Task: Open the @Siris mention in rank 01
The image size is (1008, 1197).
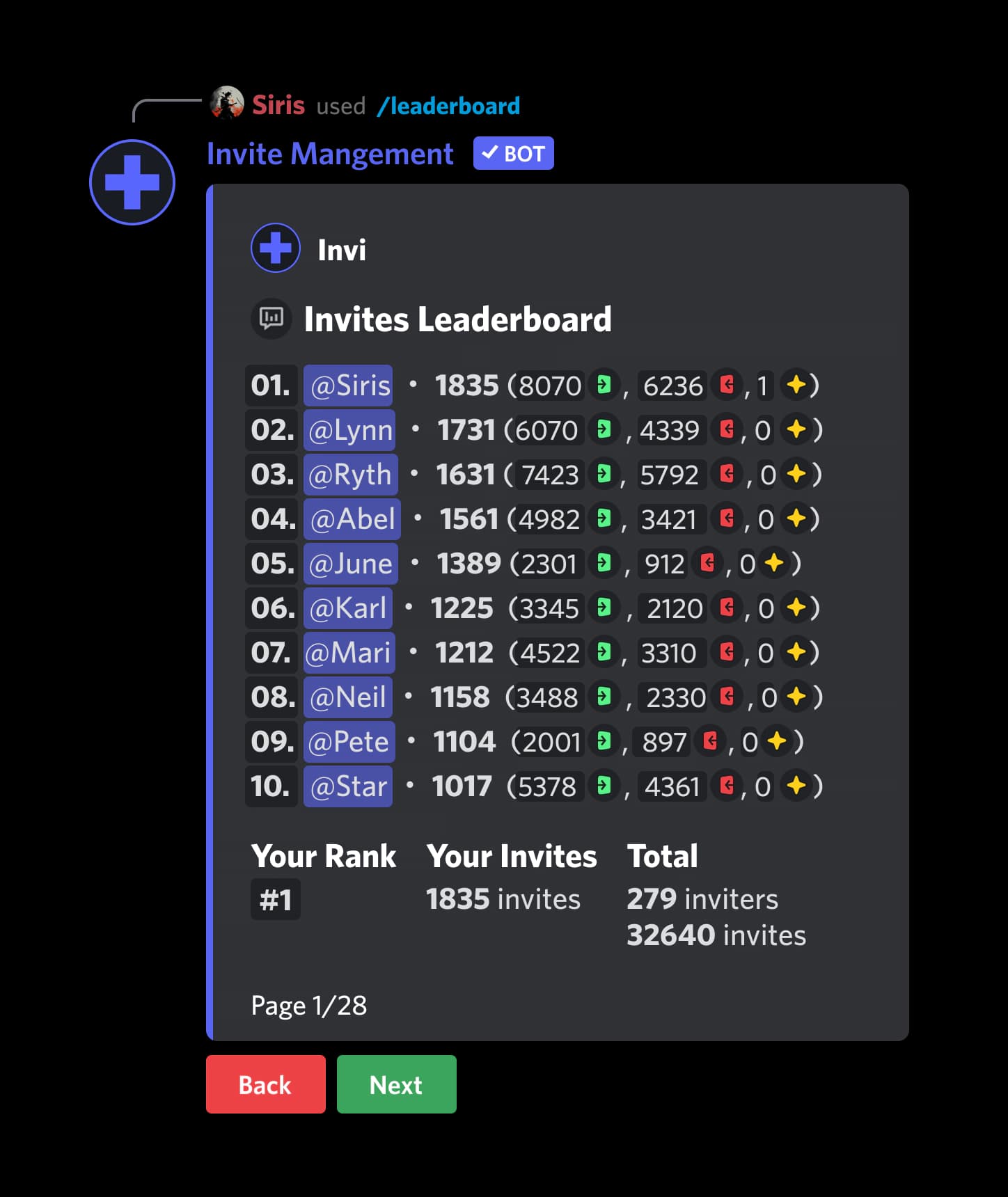Action: point(348,386)
